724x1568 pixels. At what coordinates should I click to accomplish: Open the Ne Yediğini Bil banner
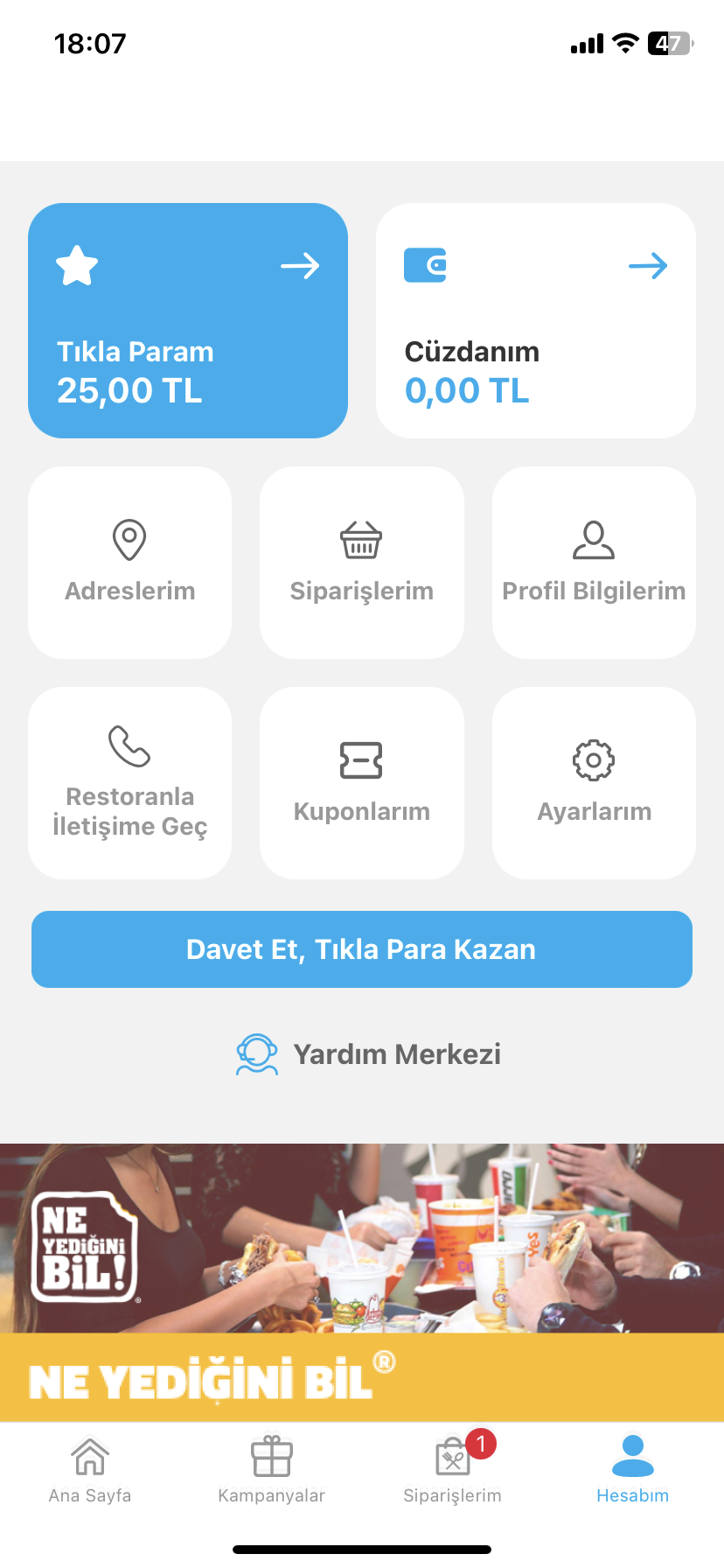click(x=362, y=1282)
